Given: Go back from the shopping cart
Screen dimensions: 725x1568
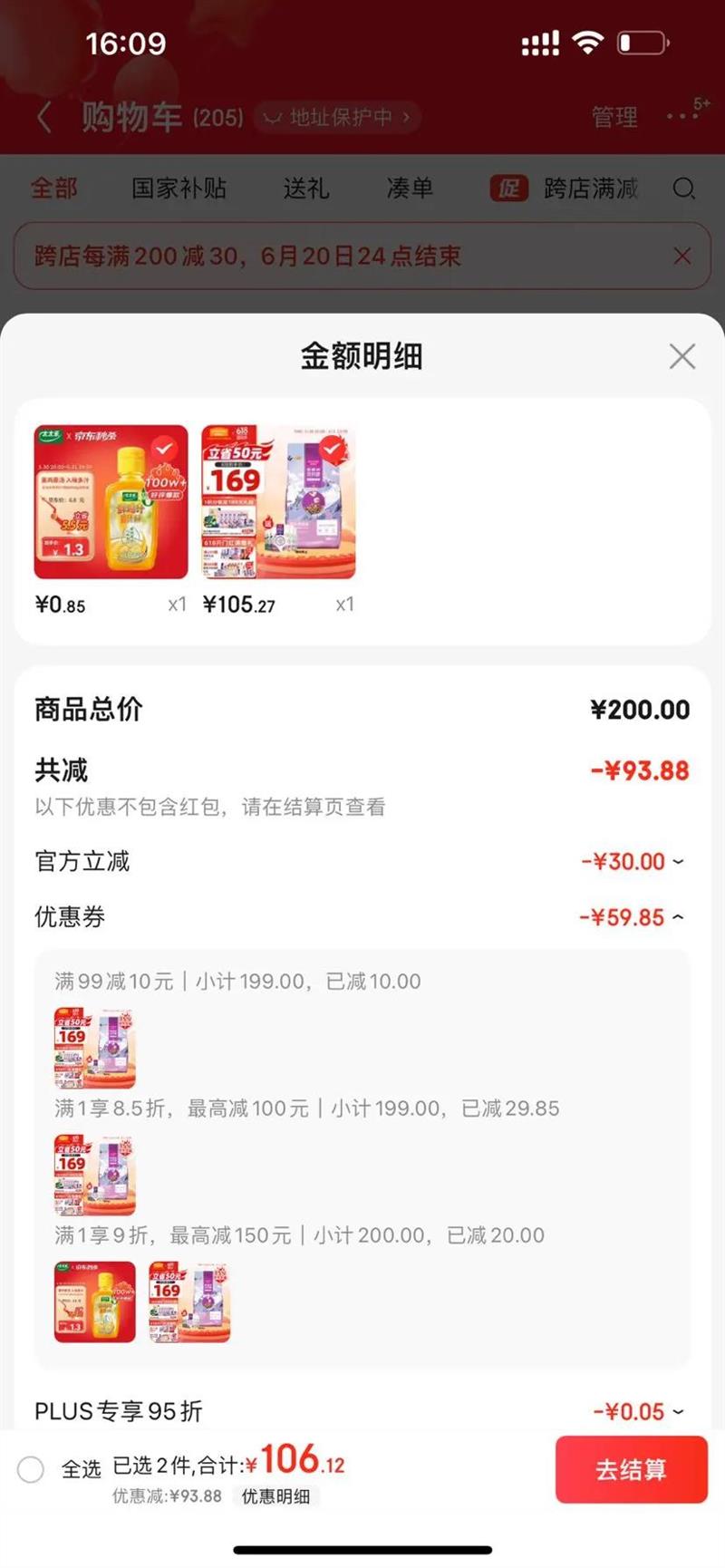Looking at the screenshot, I should [x=43, y=118].
